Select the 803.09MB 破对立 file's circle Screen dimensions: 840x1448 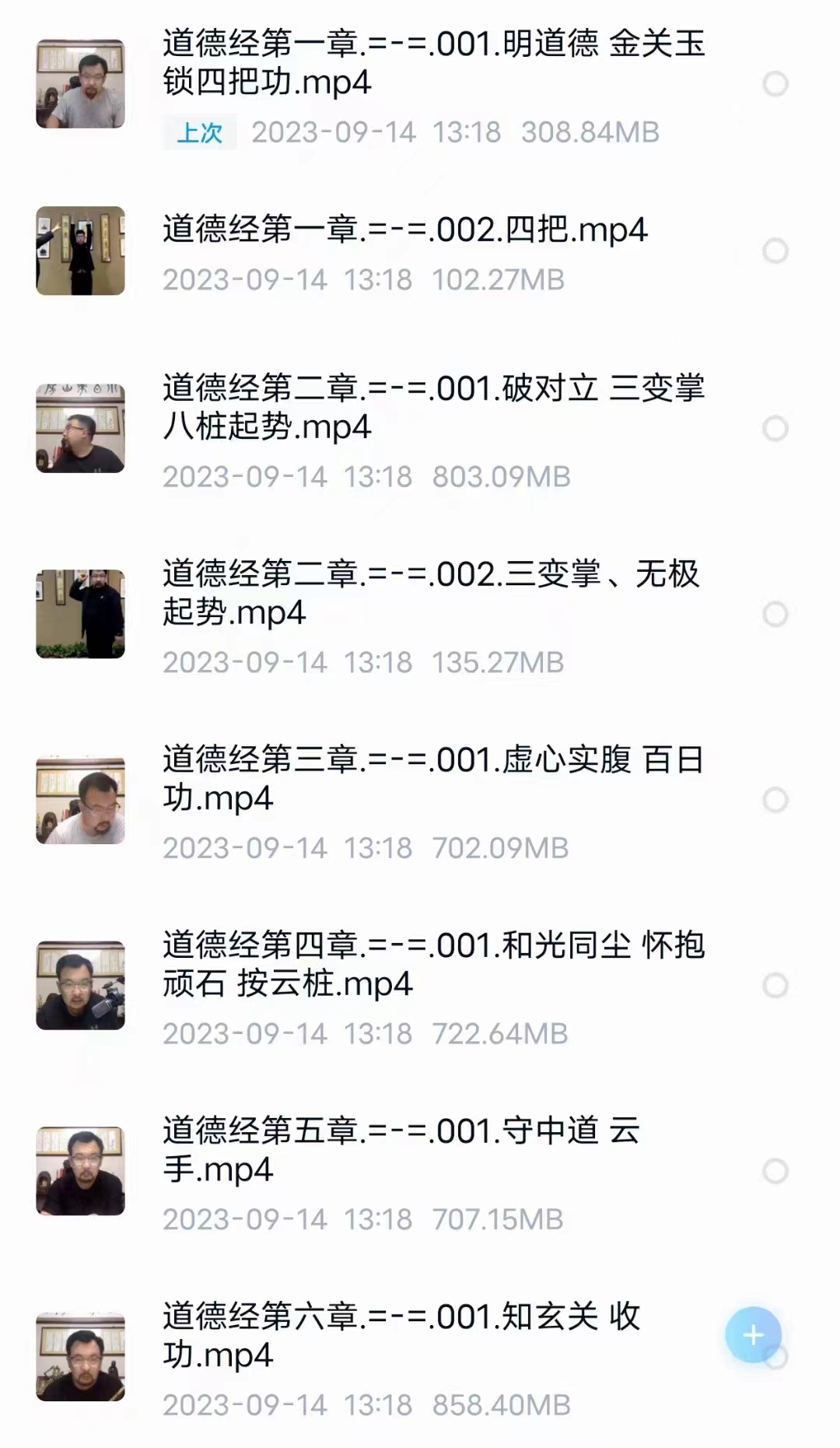[x=775, y=429]
